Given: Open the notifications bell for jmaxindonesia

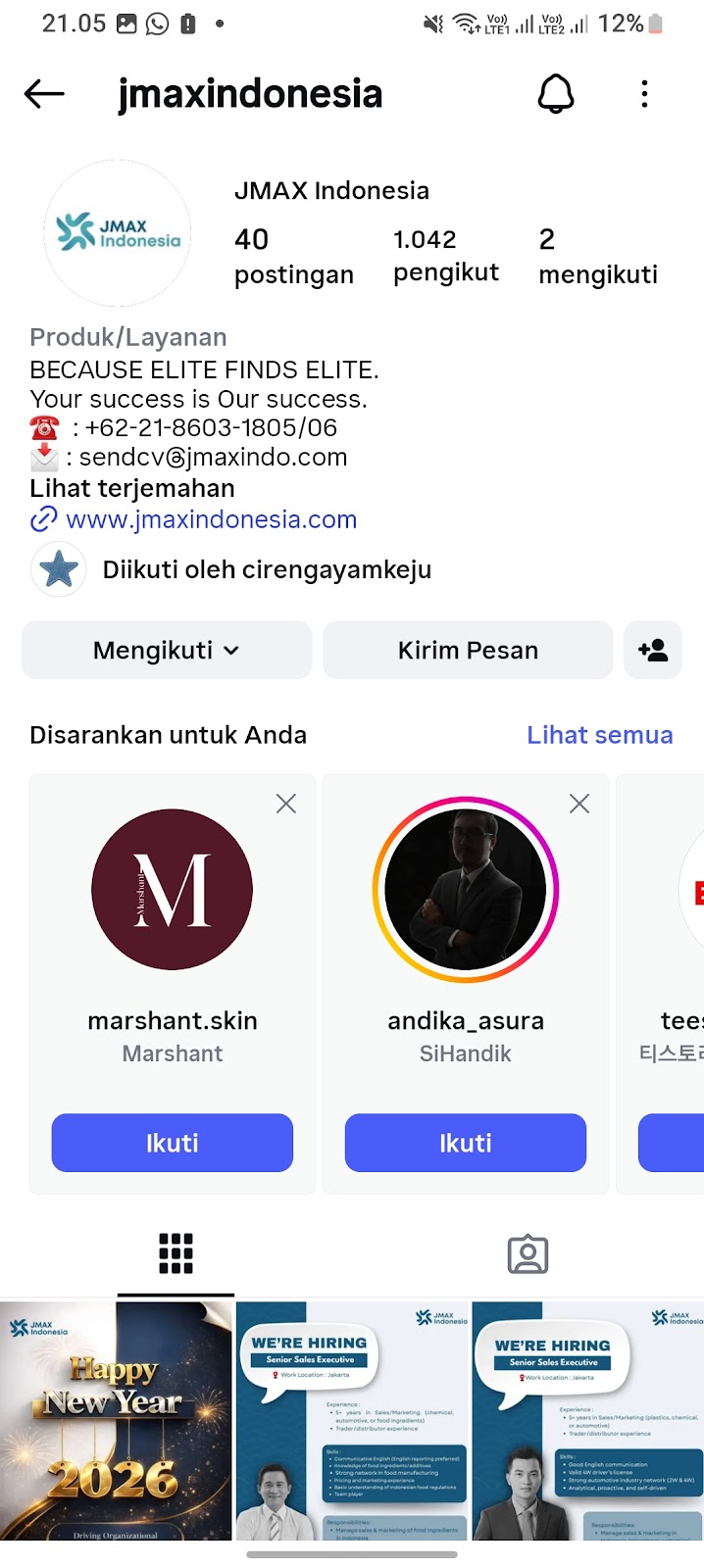Looking at the screenshot, I should point(556,94).
